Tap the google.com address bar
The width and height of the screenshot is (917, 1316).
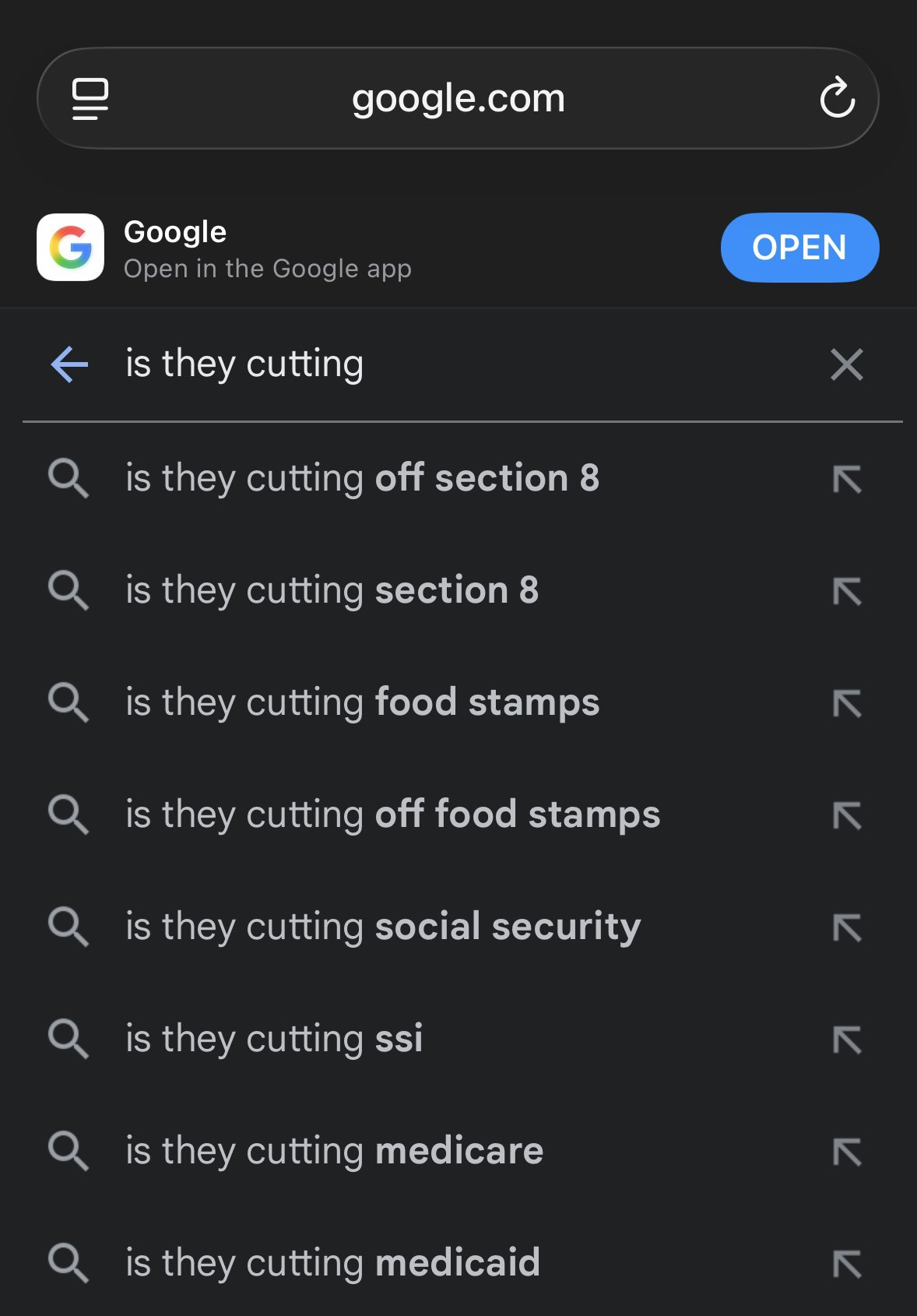458,98
